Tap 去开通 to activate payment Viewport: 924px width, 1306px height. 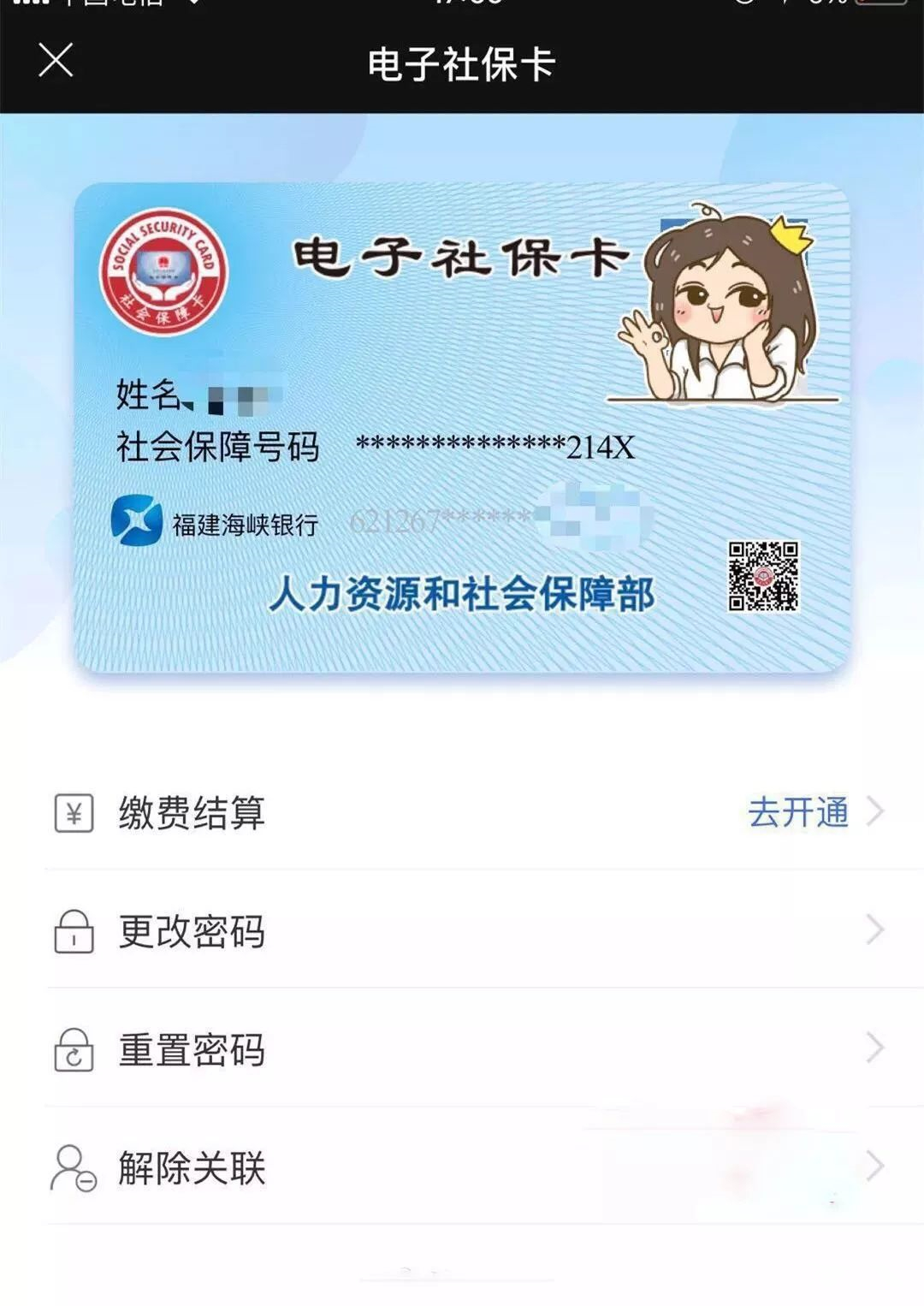[798, 812]
